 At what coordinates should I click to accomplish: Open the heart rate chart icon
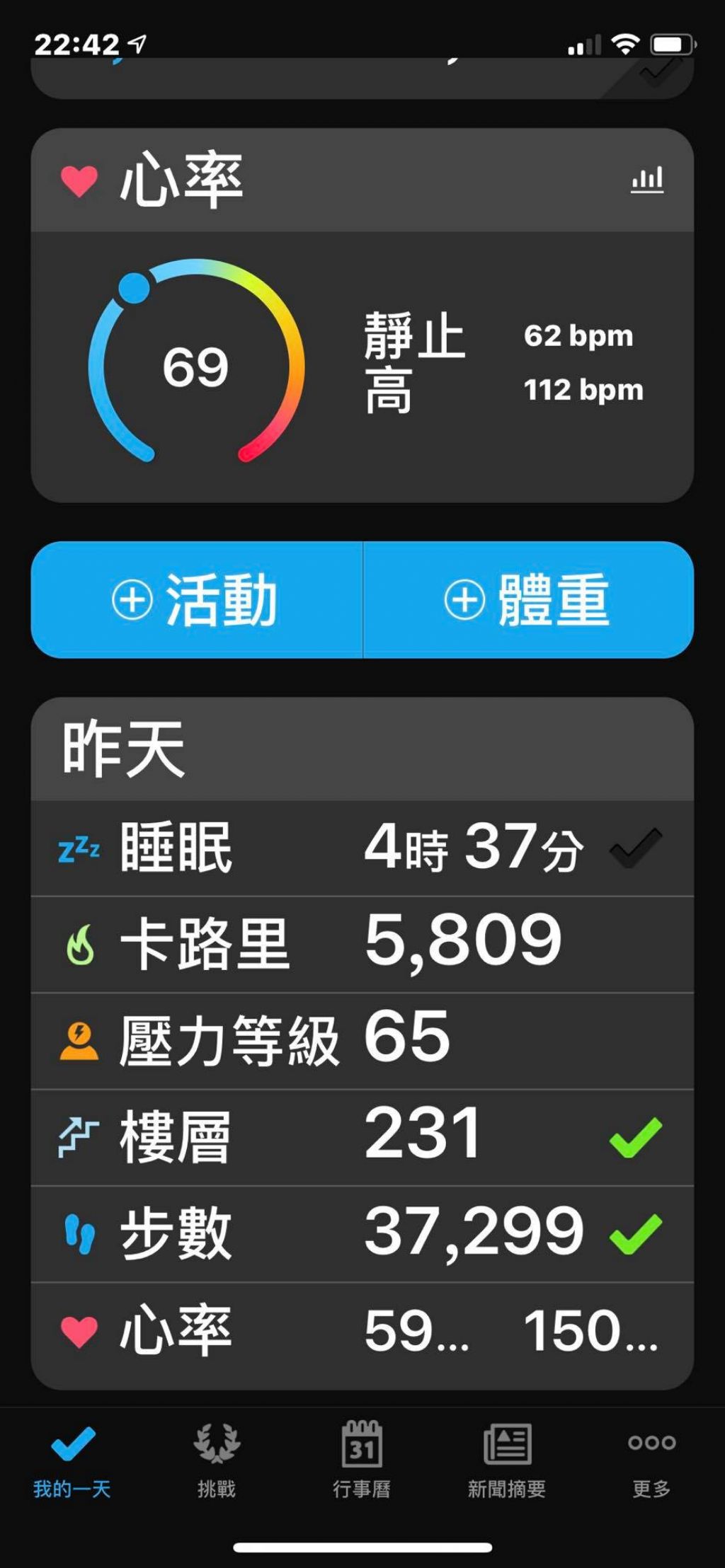(x=647, y=180)
